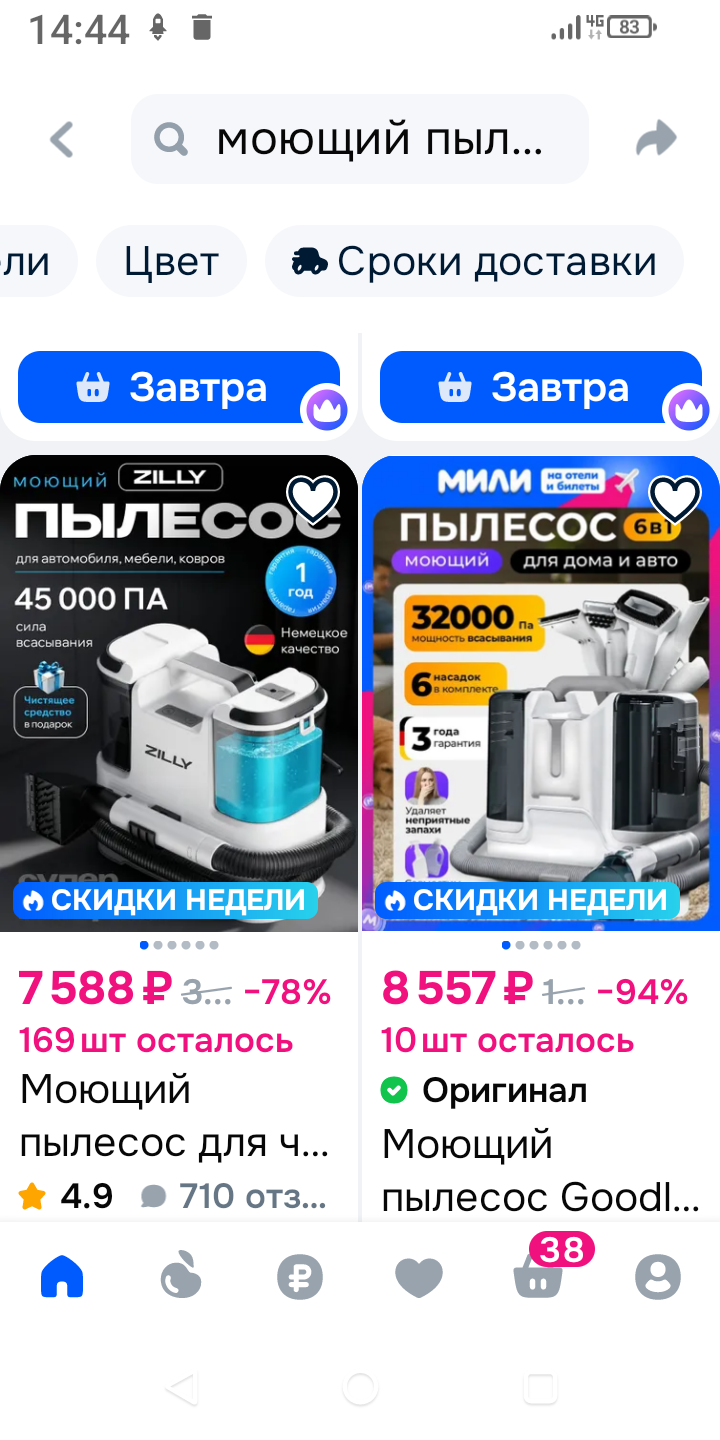Tap the right Завтра cart button
The height and width of the screenshot is (1440, 720).
click(541, 387)
